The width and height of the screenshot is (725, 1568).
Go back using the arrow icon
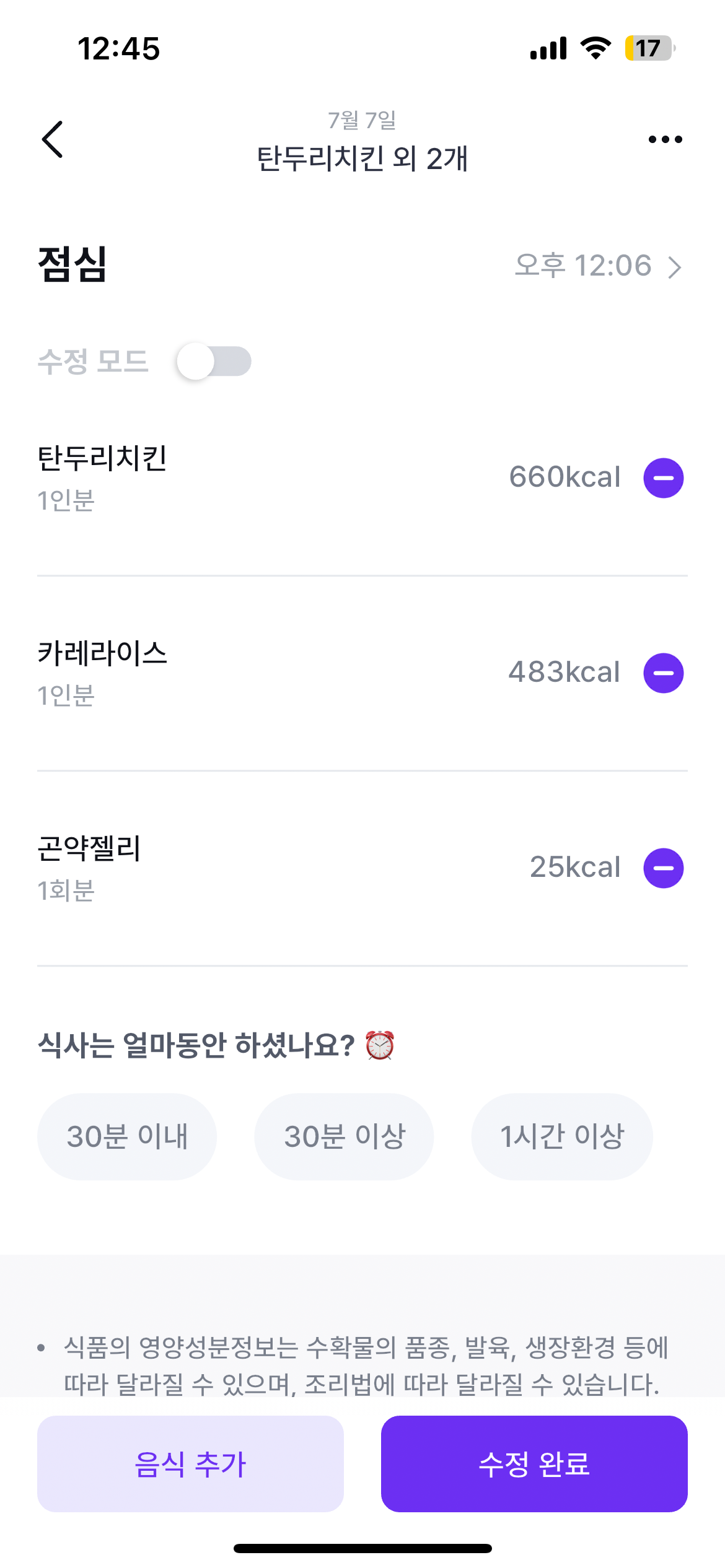[53, 139]
